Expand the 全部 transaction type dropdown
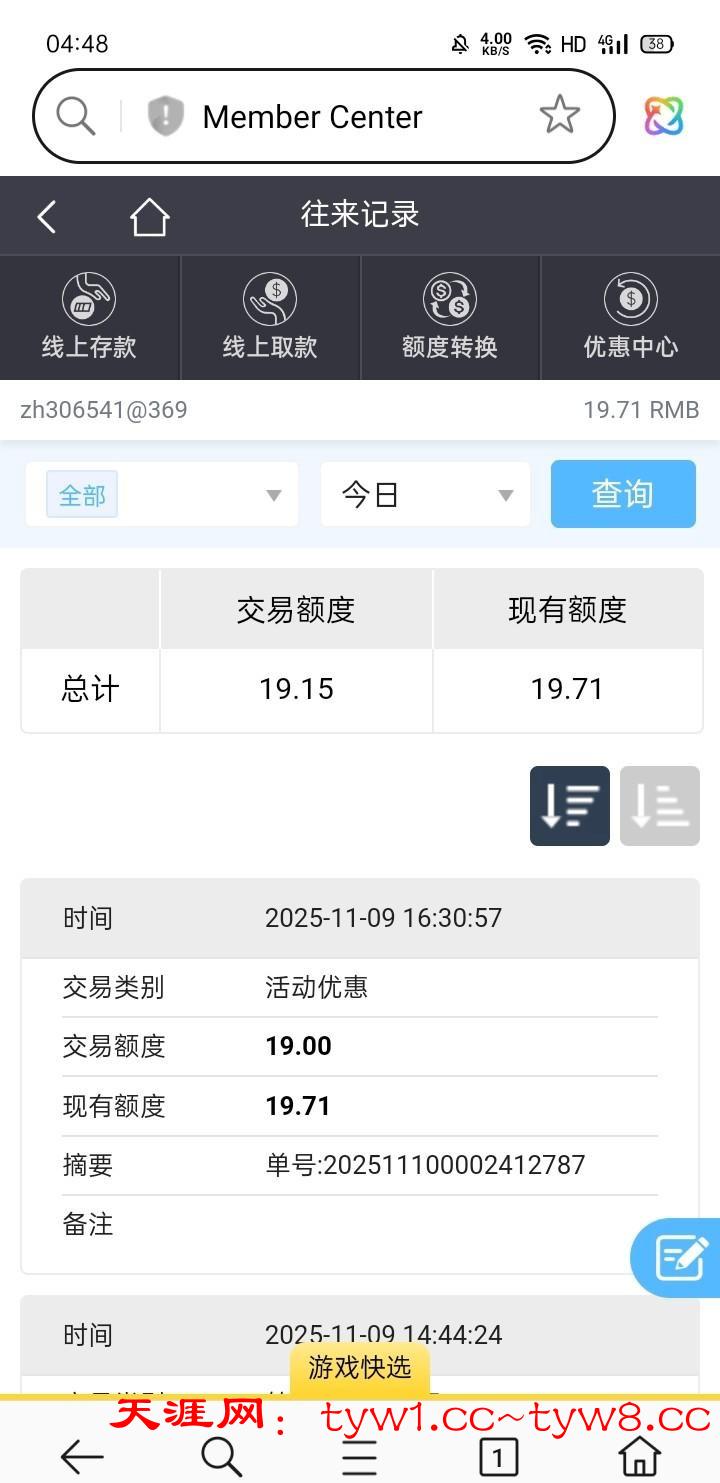720x1483 pixels. coord(162,495)
